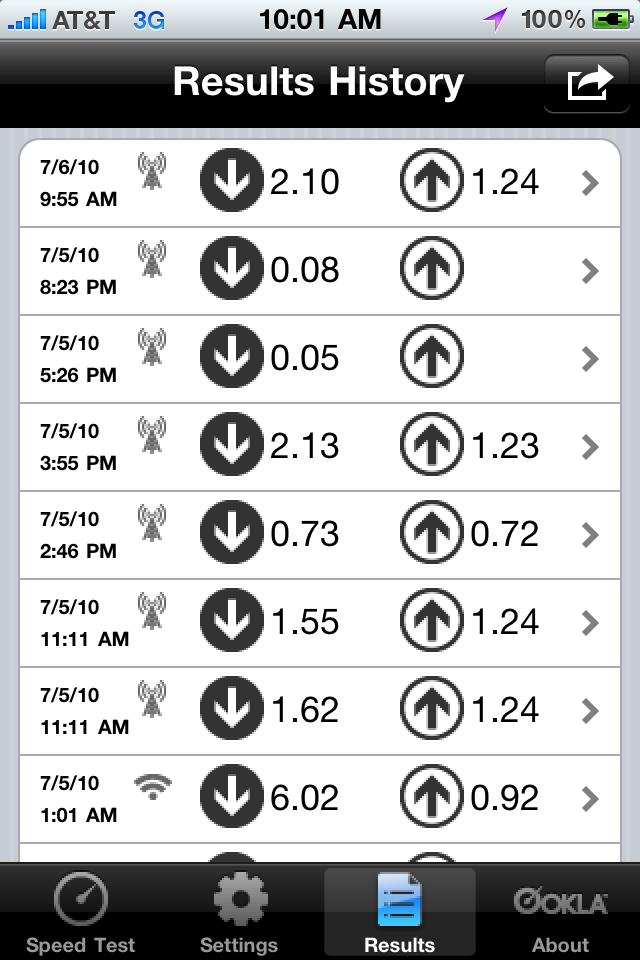Open the result with 1.55 download speed
This screenshot has height=960, width=640.
pos(320,622)
